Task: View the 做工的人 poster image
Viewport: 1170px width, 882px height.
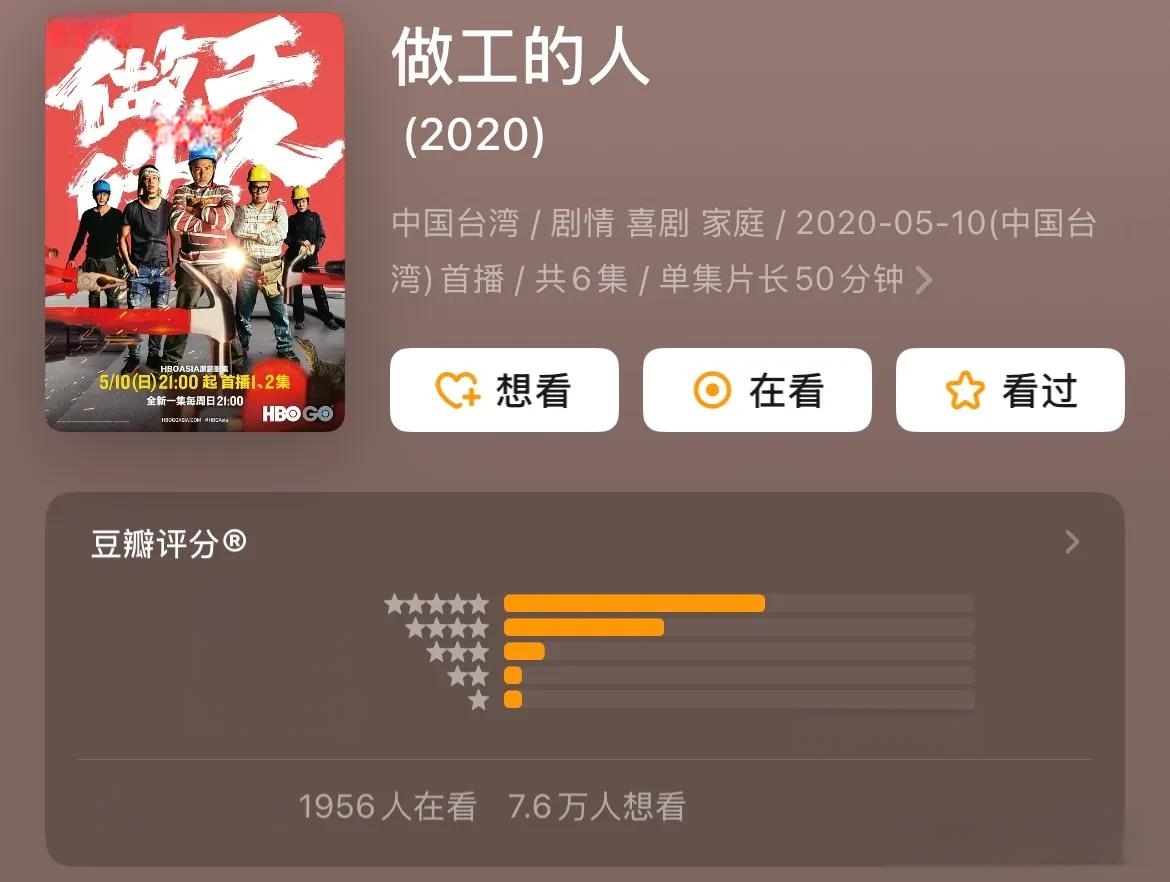Action: pyautogui.click(x=195, y=222)
